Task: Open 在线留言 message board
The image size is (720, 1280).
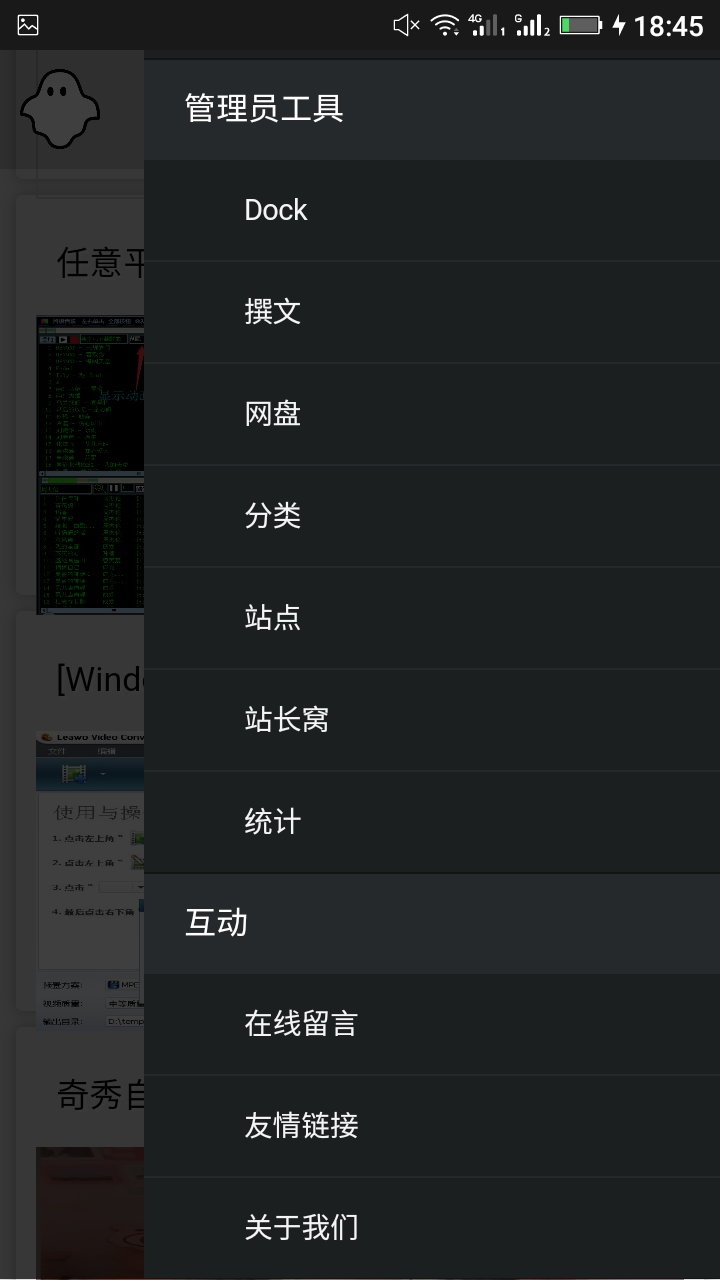Action: (x=301, y=1024)
